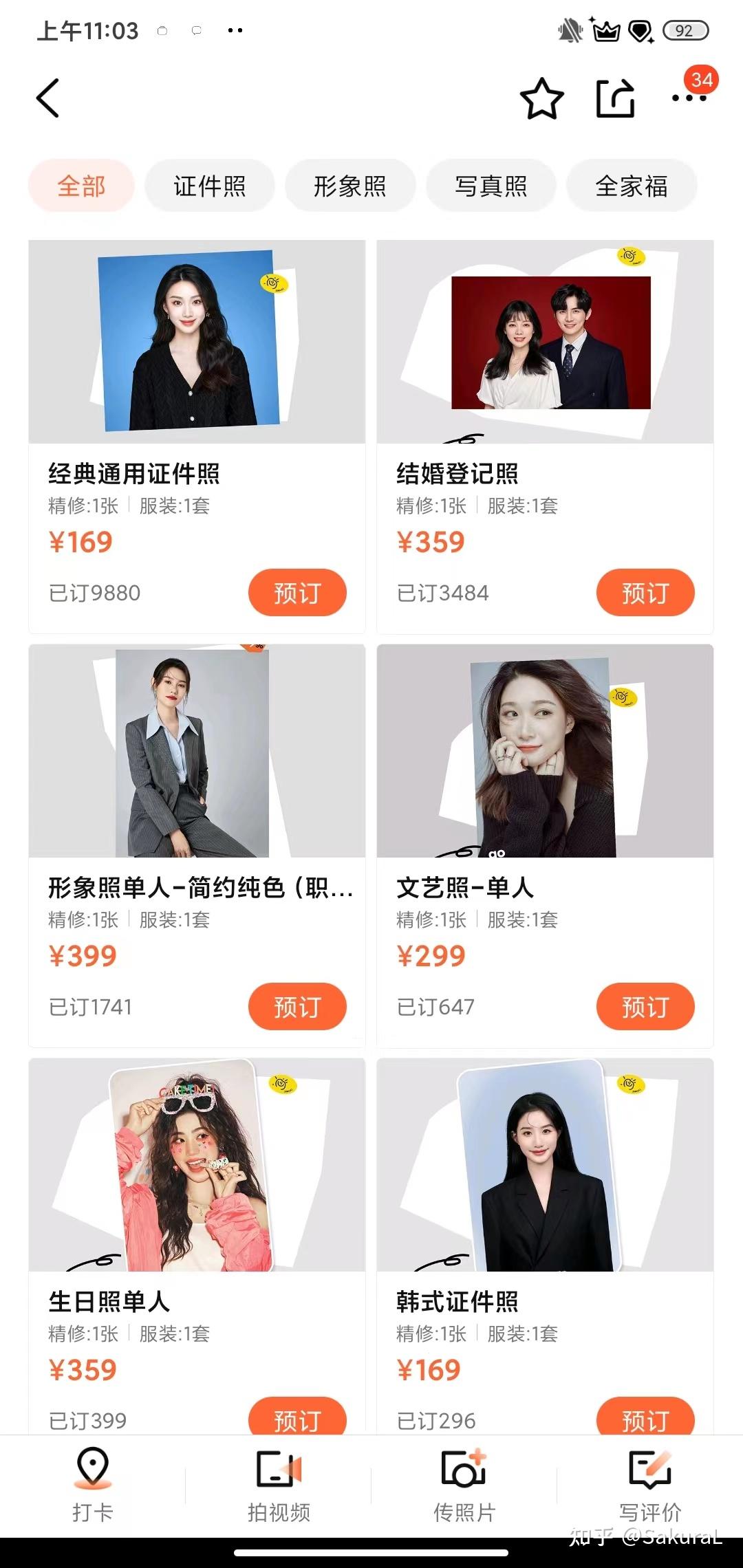This screenshot has height=1568, width=743.
Task: Favorite this shop with the star icon
Action: pyautogui.click(x=541, y=99)
